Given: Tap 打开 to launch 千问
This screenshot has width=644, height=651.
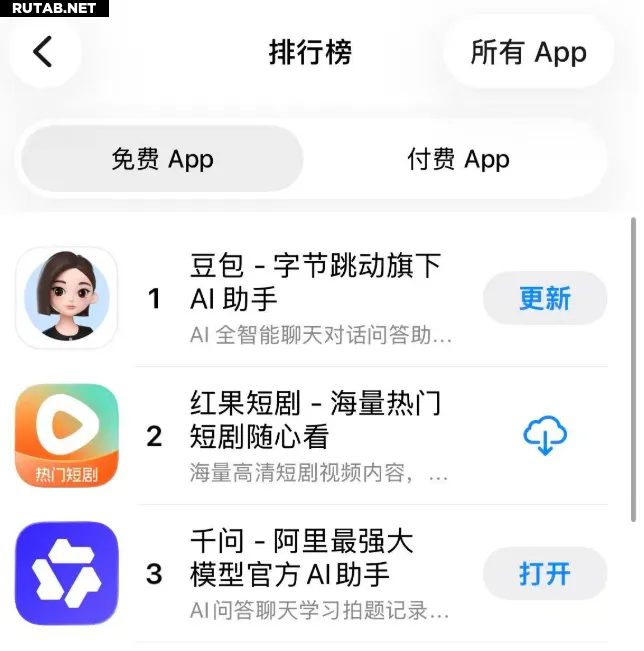Looking at the screenshot, I should coord(545,573).
